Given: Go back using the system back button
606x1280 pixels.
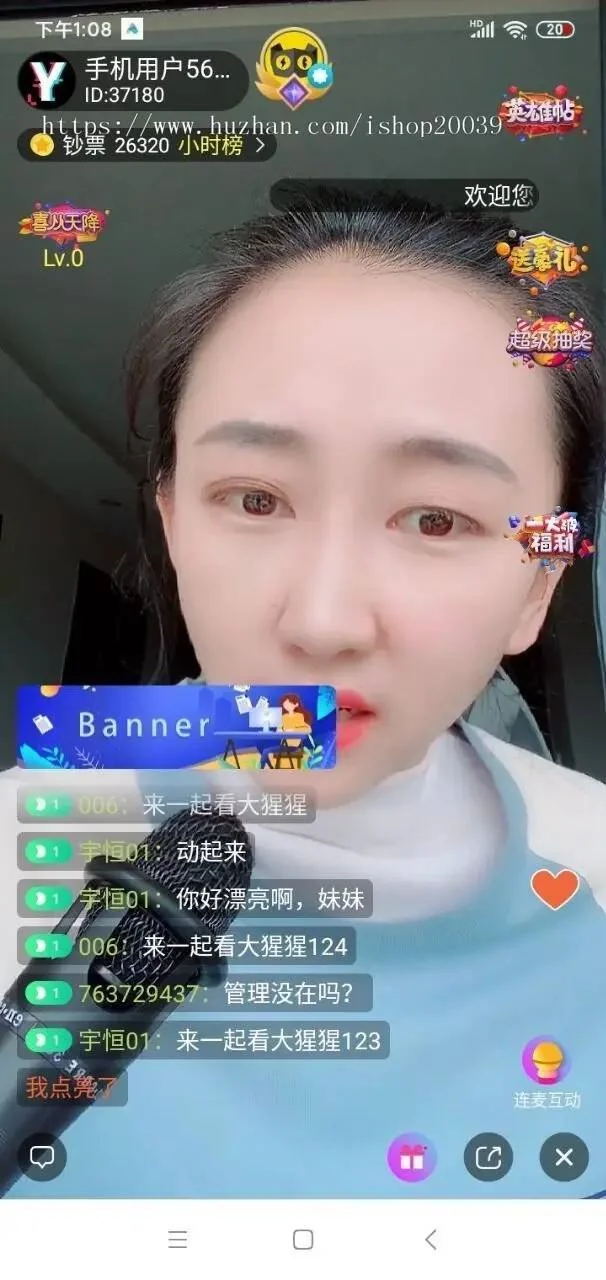Looking at the screenshot, I should 431,1240.
